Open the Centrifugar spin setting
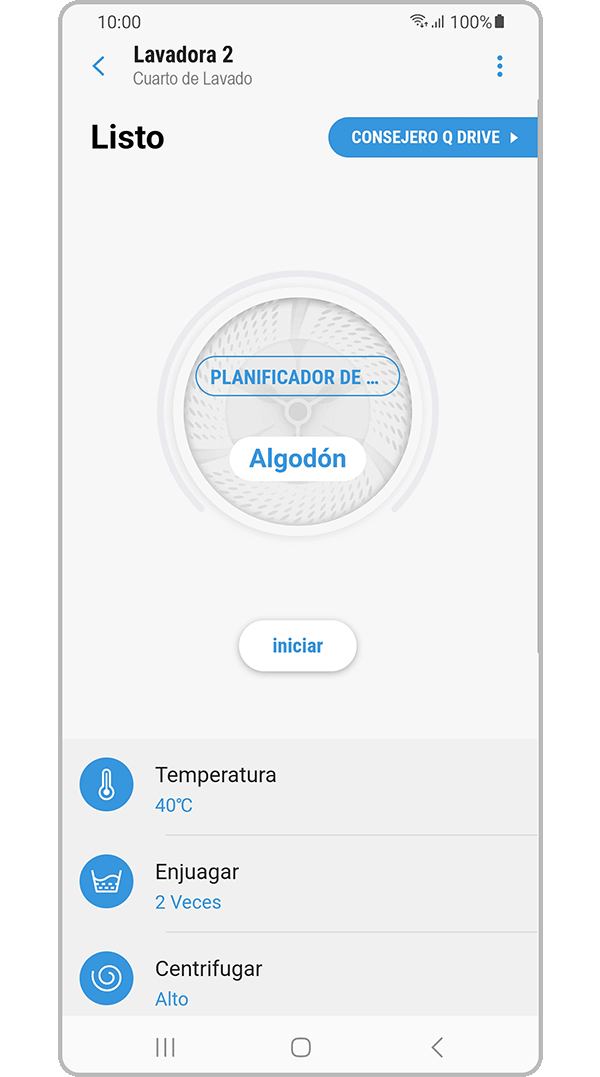600x1077 pixels. (x=300, y=982)
